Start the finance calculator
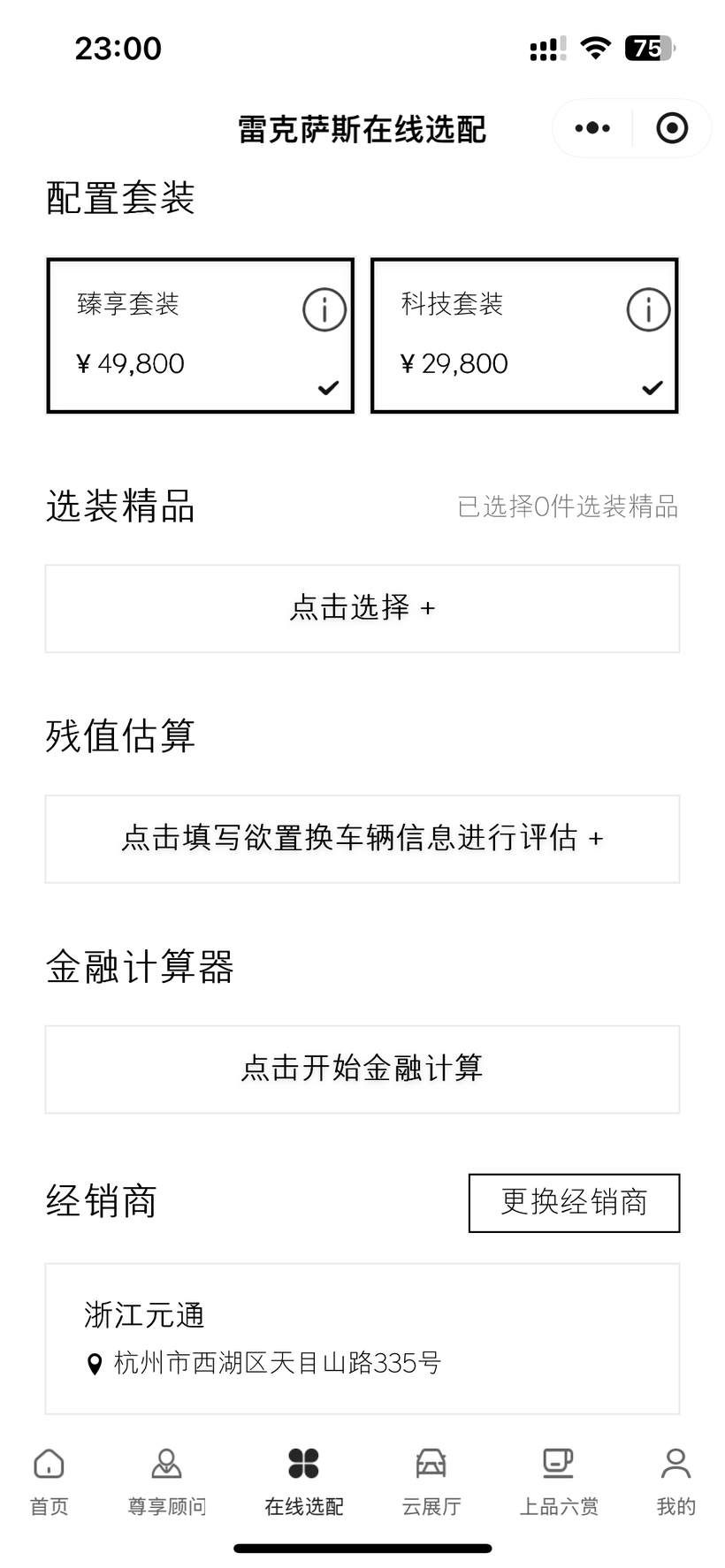 point(362,1069)
